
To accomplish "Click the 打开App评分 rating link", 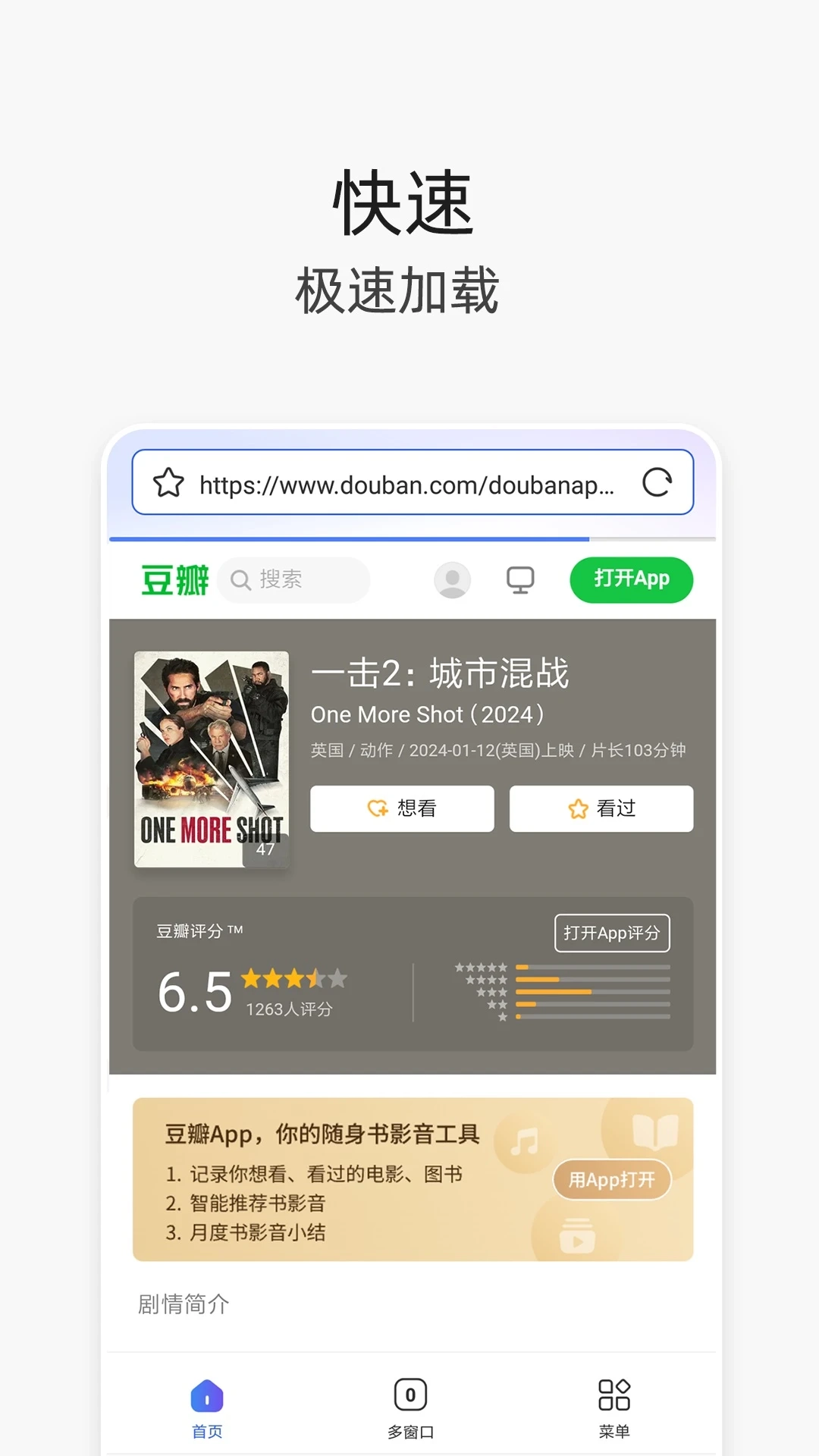I will point(611,934).
